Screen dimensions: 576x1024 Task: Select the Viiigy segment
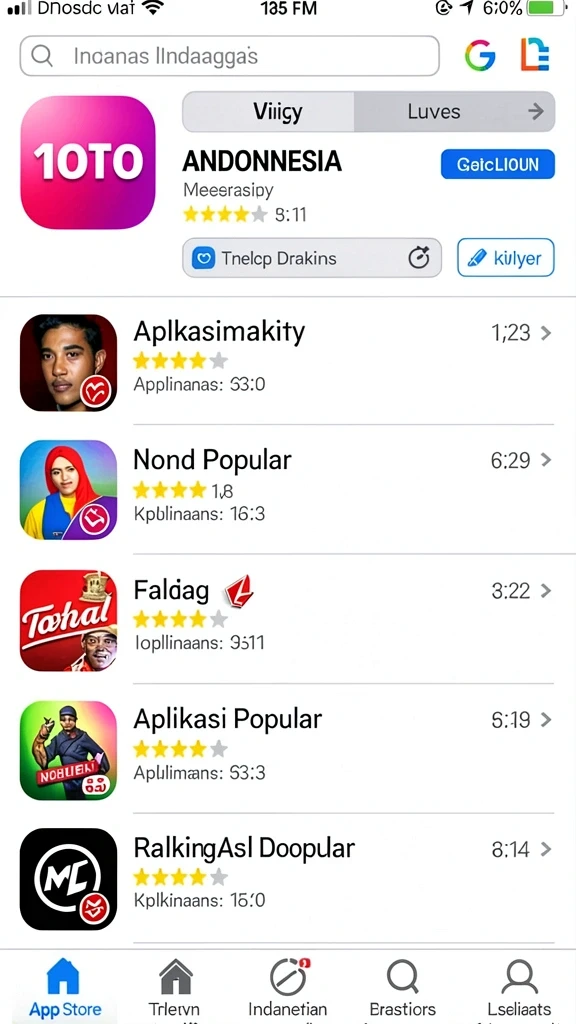tap(268, 112)
